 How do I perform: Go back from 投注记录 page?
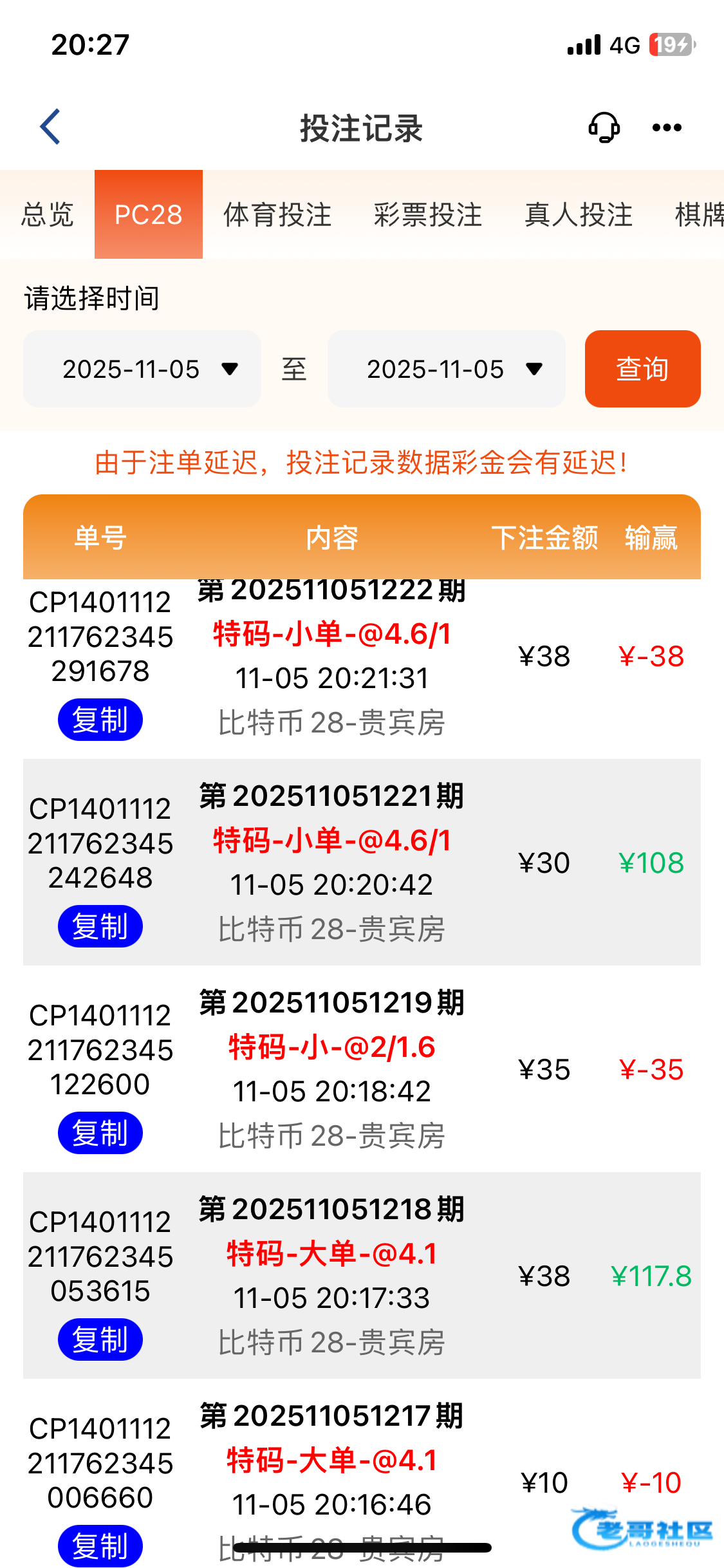click(x=50, y=127)
